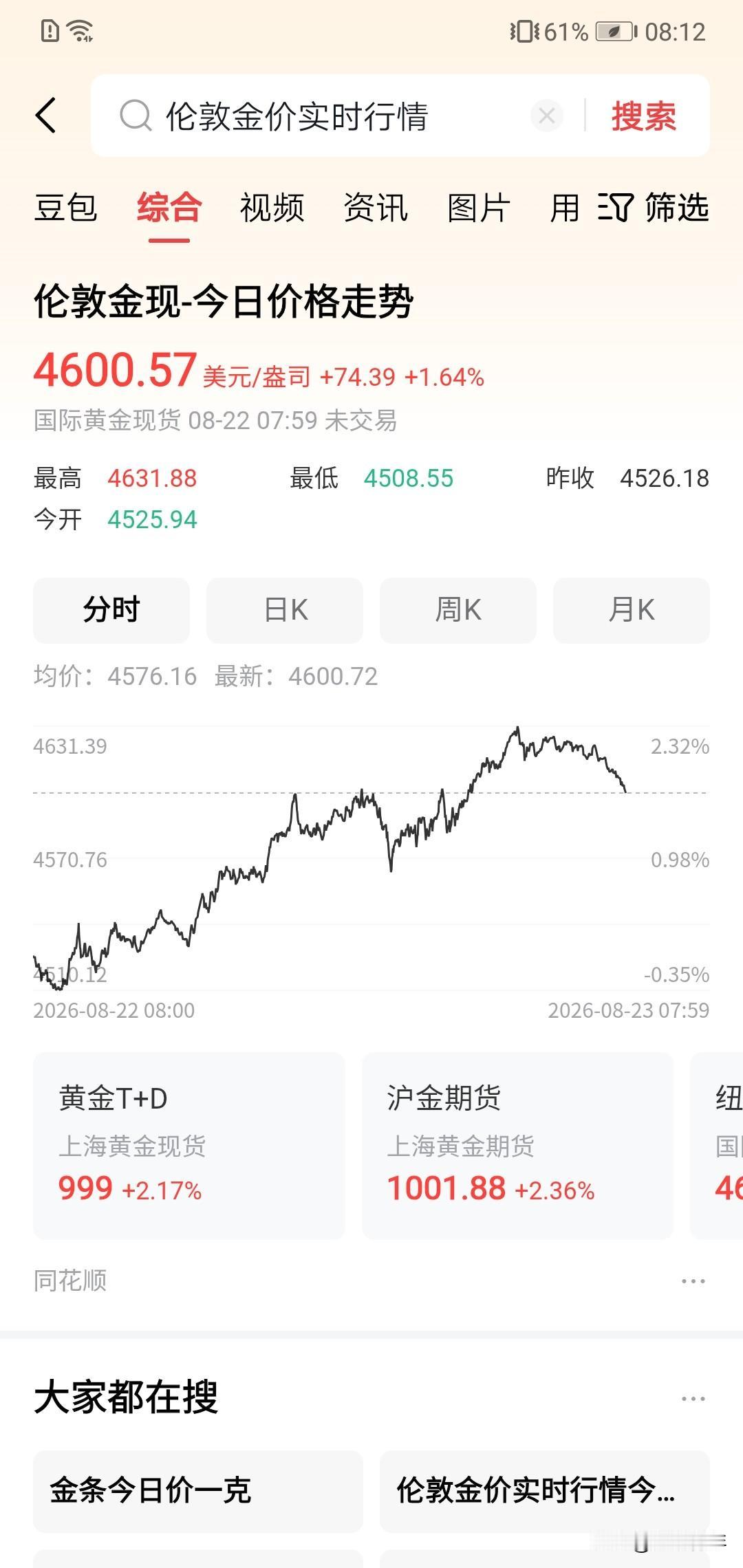Open the 黄金T+D card

click(x=189, y=1146)
